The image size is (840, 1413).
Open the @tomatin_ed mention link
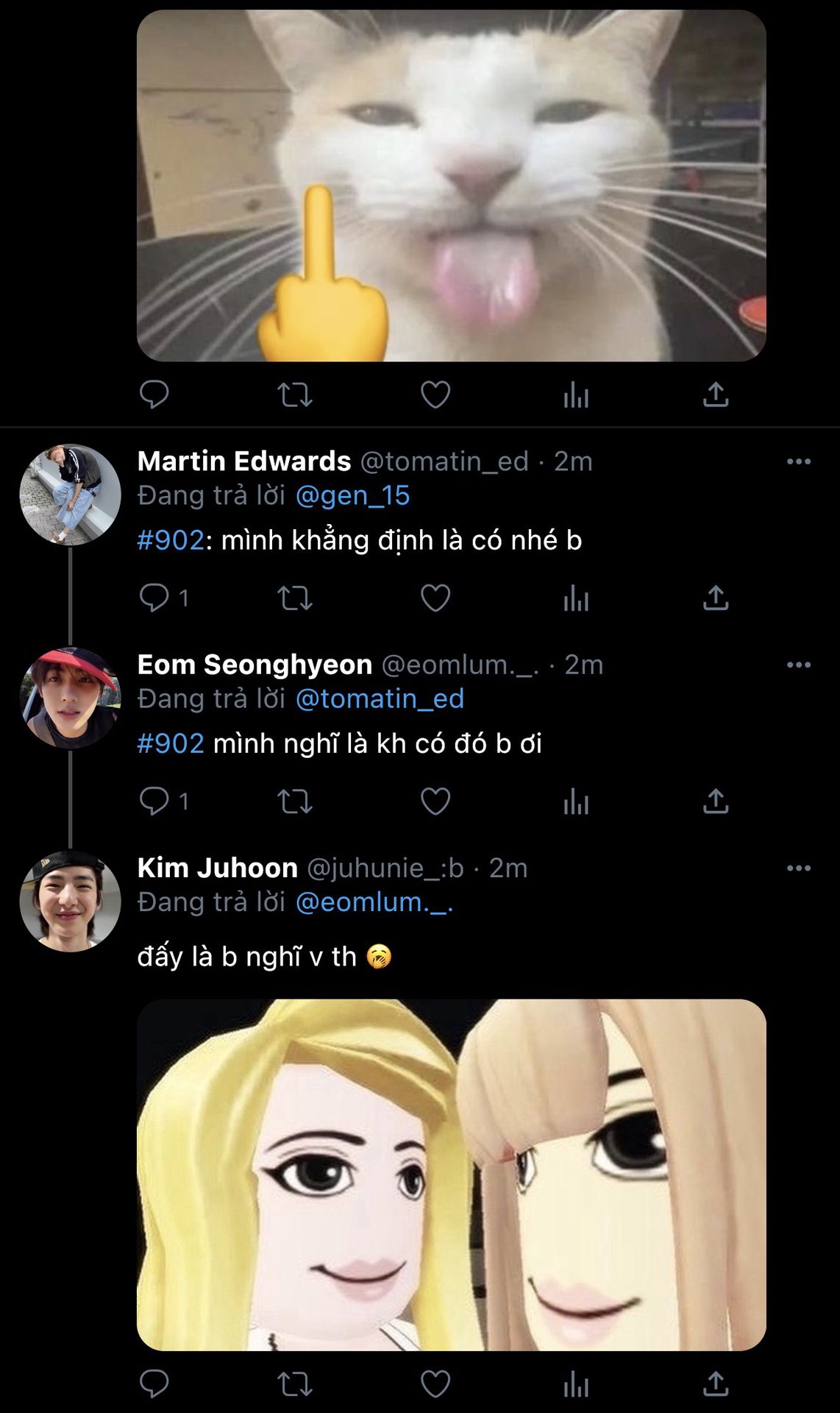(x=380, y=698)
